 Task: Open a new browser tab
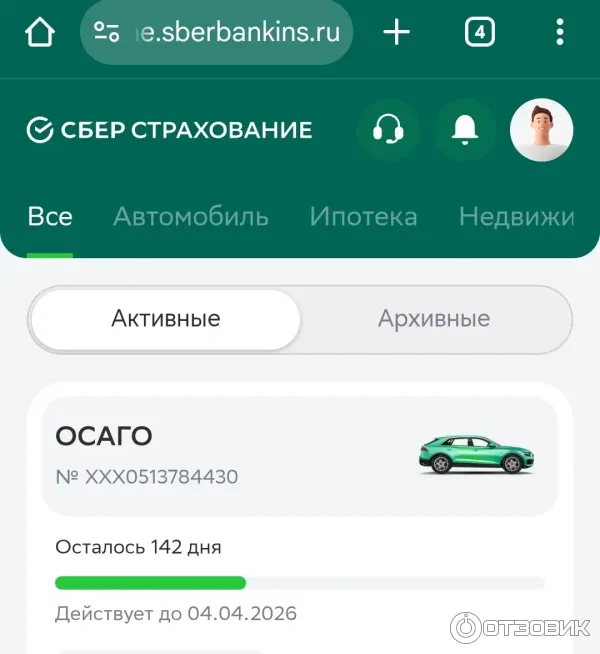point(397,33)
